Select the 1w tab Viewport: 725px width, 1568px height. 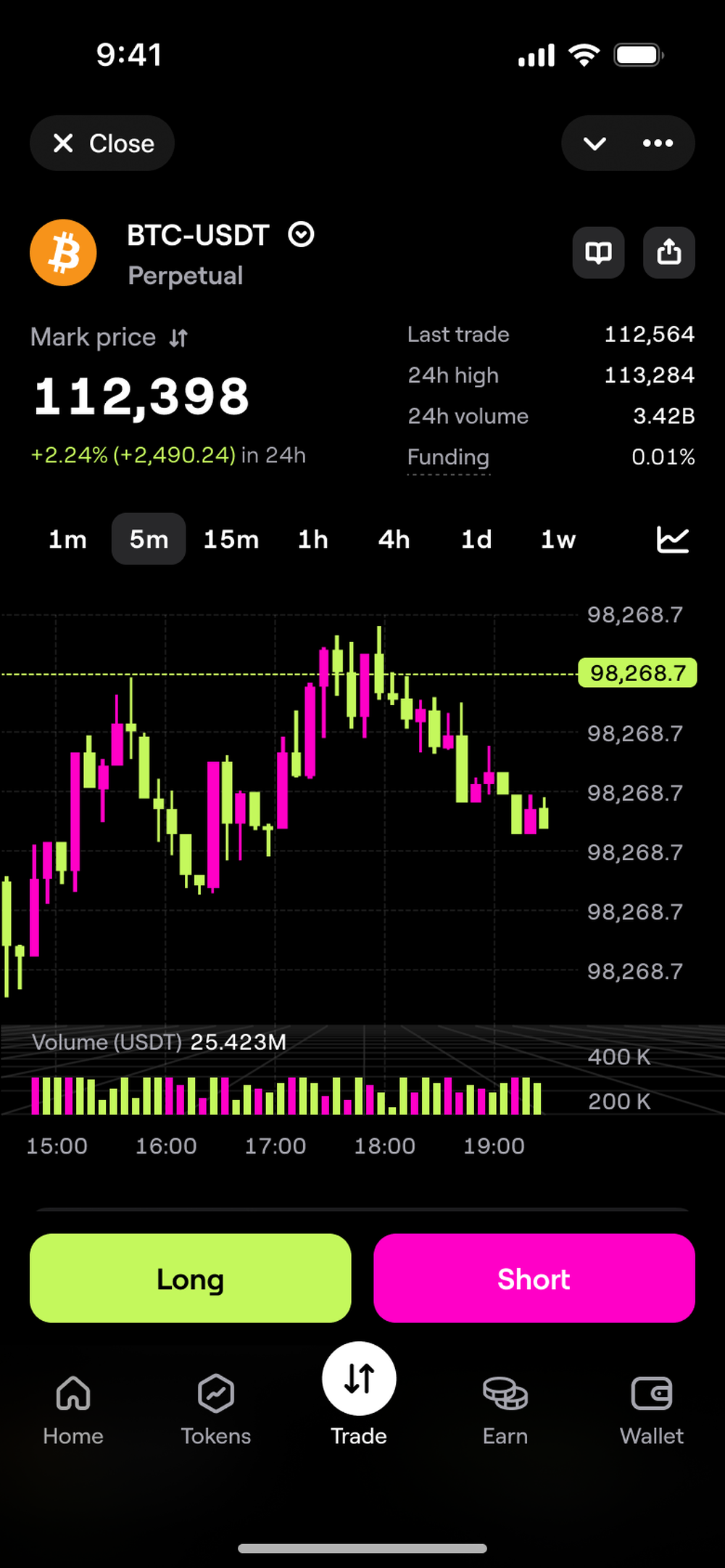(x=558, y=539)
